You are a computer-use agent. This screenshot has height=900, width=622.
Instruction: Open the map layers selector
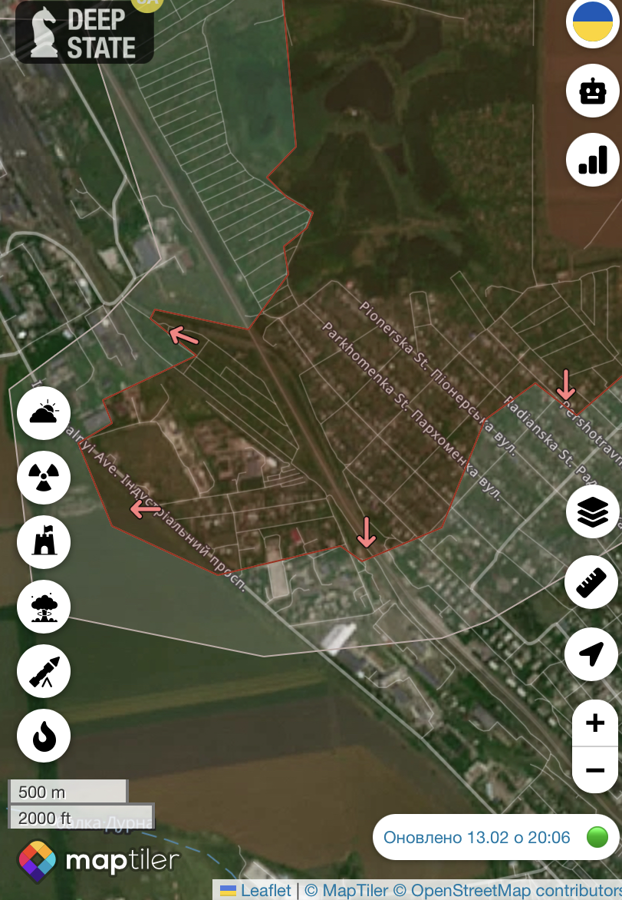(593, 513)
